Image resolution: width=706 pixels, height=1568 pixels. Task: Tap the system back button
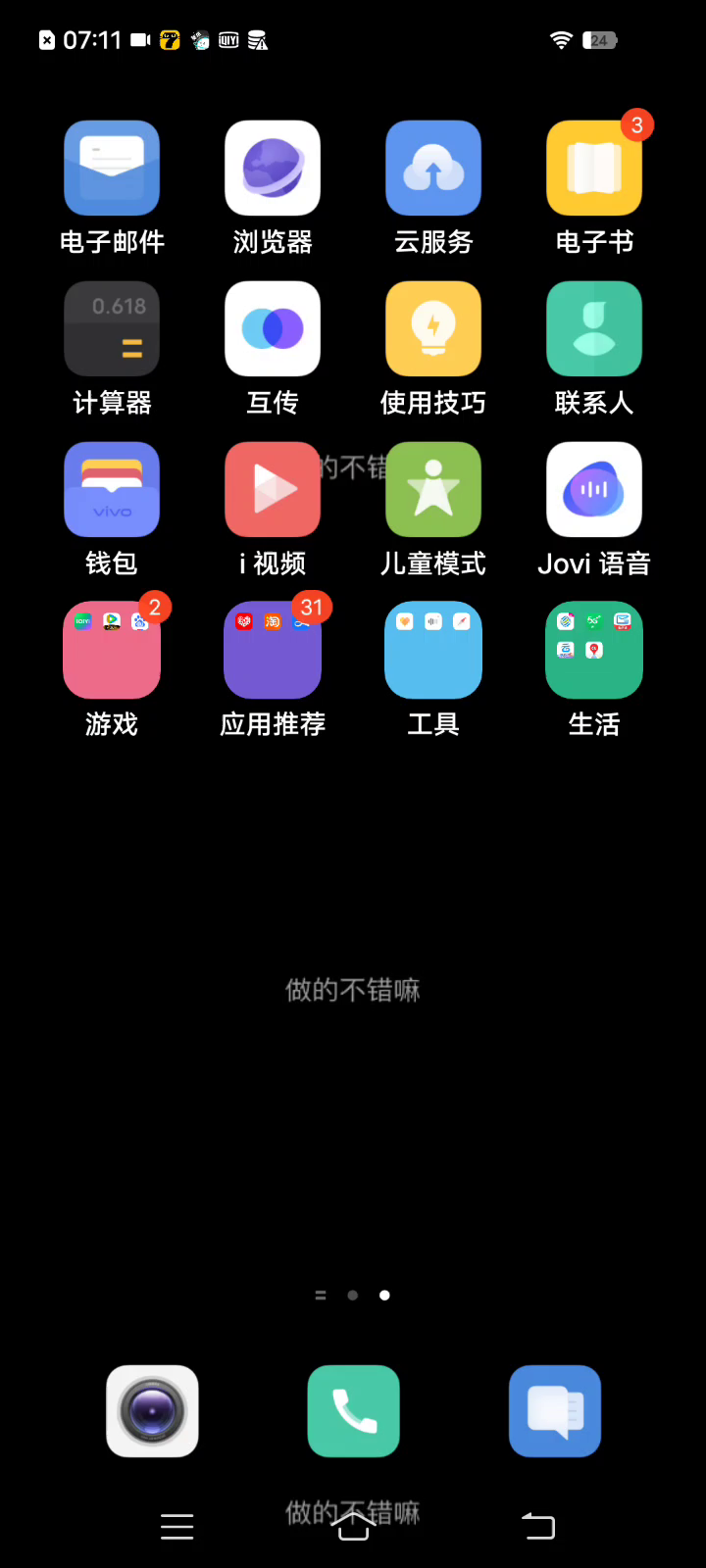coord(537,1526)
